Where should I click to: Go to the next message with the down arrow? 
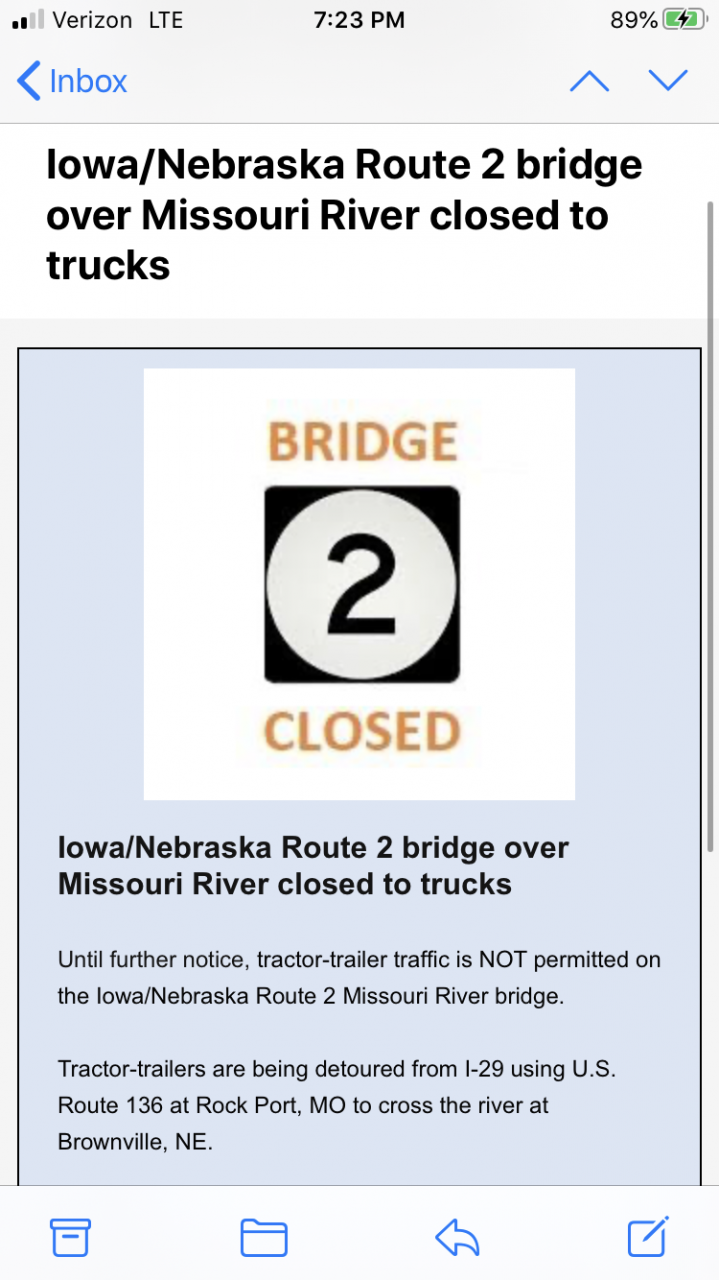click(667, 81)
